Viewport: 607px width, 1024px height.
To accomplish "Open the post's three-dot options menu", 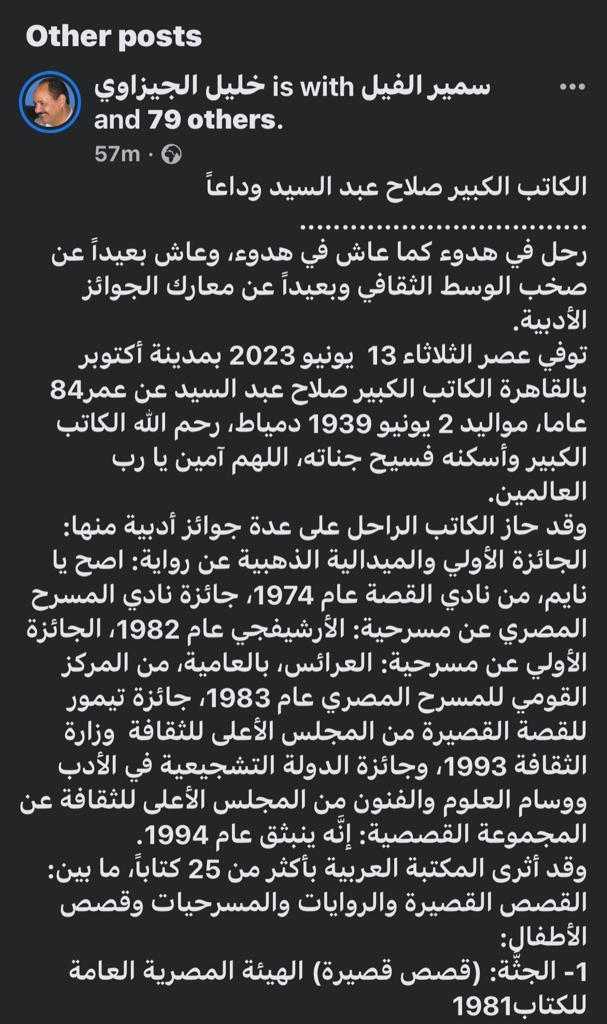I will (571, 87).
